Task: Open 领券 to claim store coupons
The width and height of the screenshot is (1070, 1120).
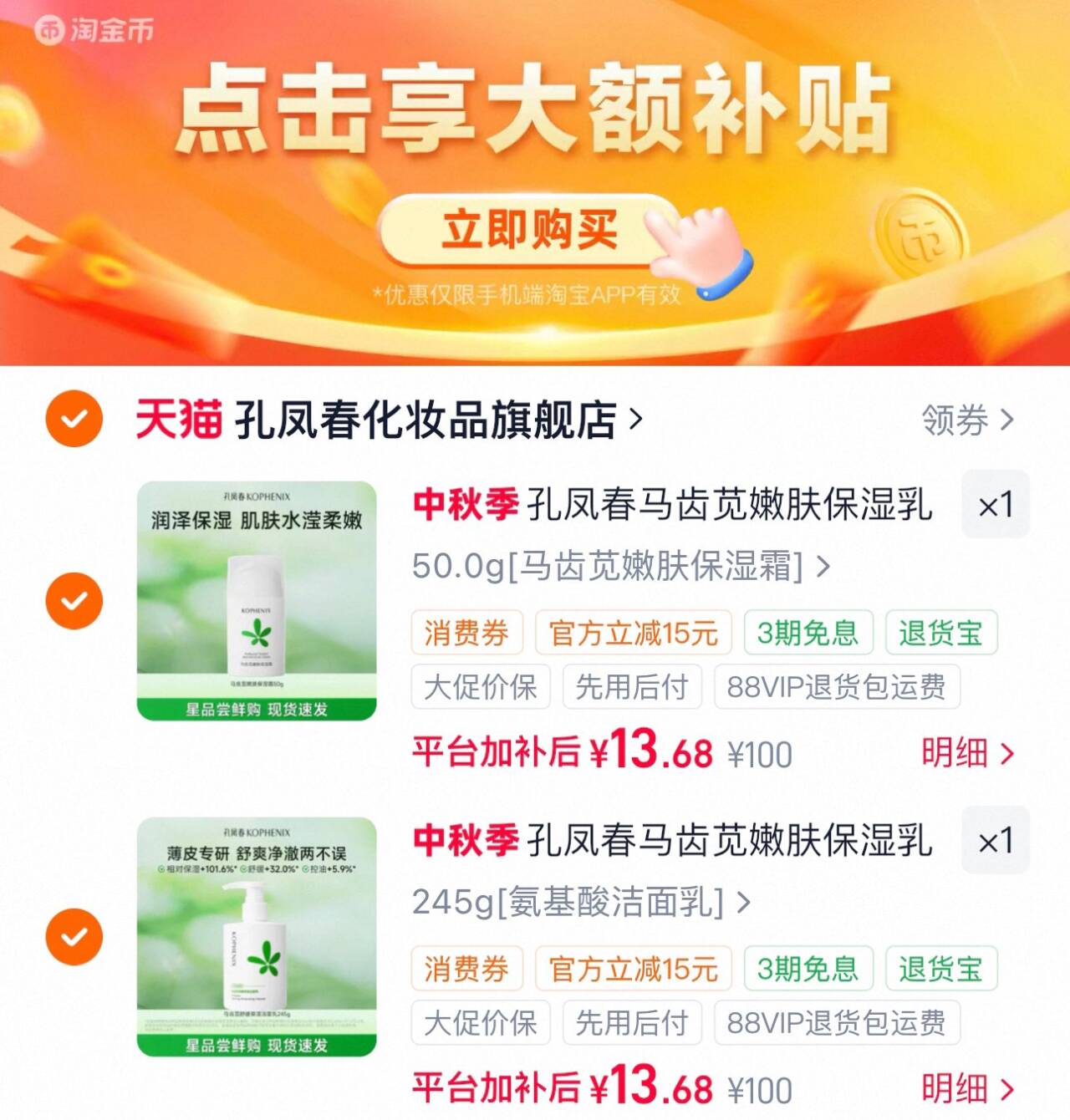Action: 968,420
